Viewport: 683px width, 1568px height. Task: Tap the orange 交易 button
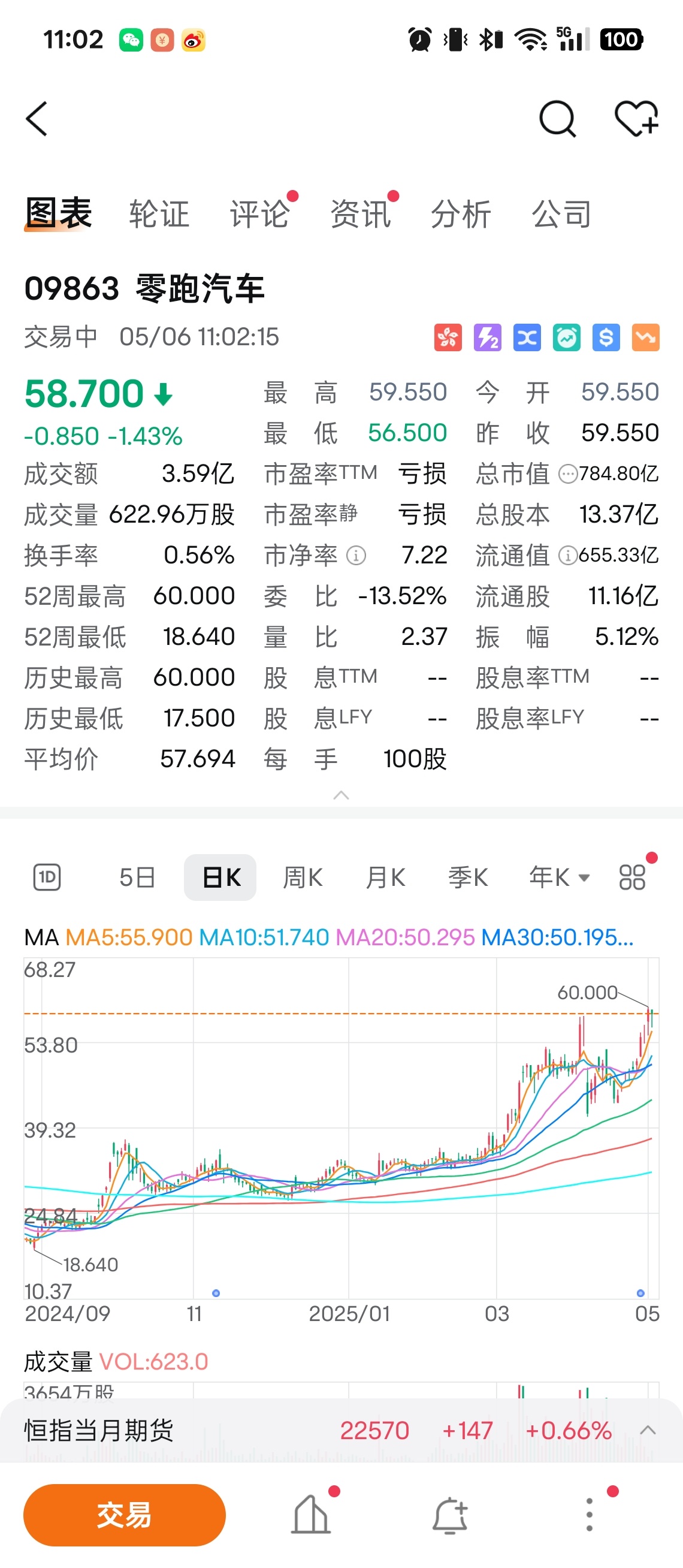[125, 1515]
